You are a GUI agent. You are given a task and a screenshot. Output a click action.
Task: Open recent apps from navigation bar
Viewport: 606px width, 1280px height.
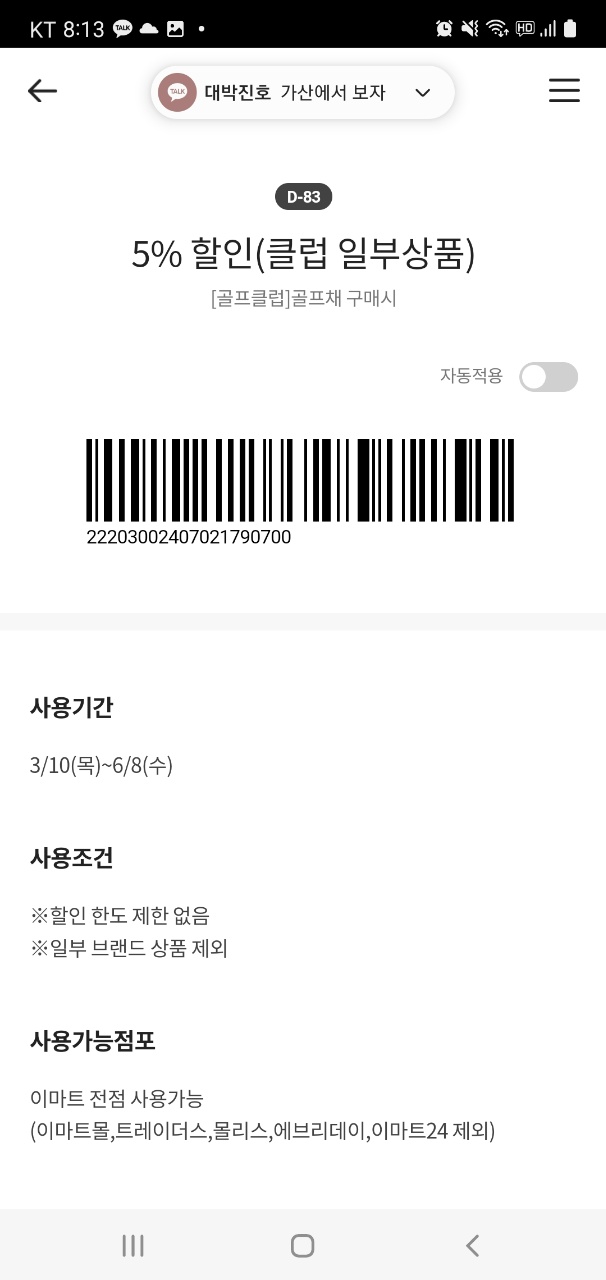click(132, 1245)
